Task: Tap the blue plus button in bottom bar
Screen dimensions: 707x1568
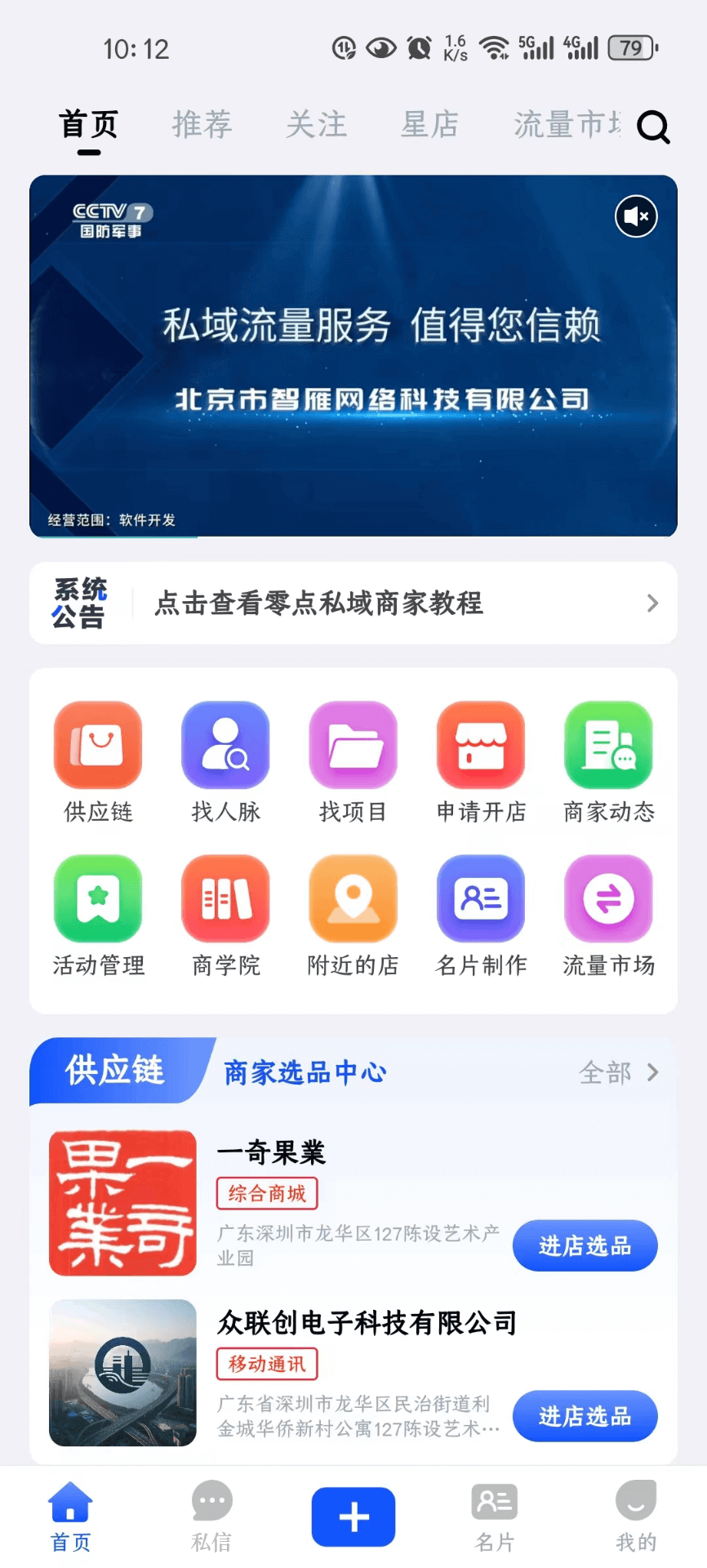Action: pyautogui.click(x=353, y=1517)
